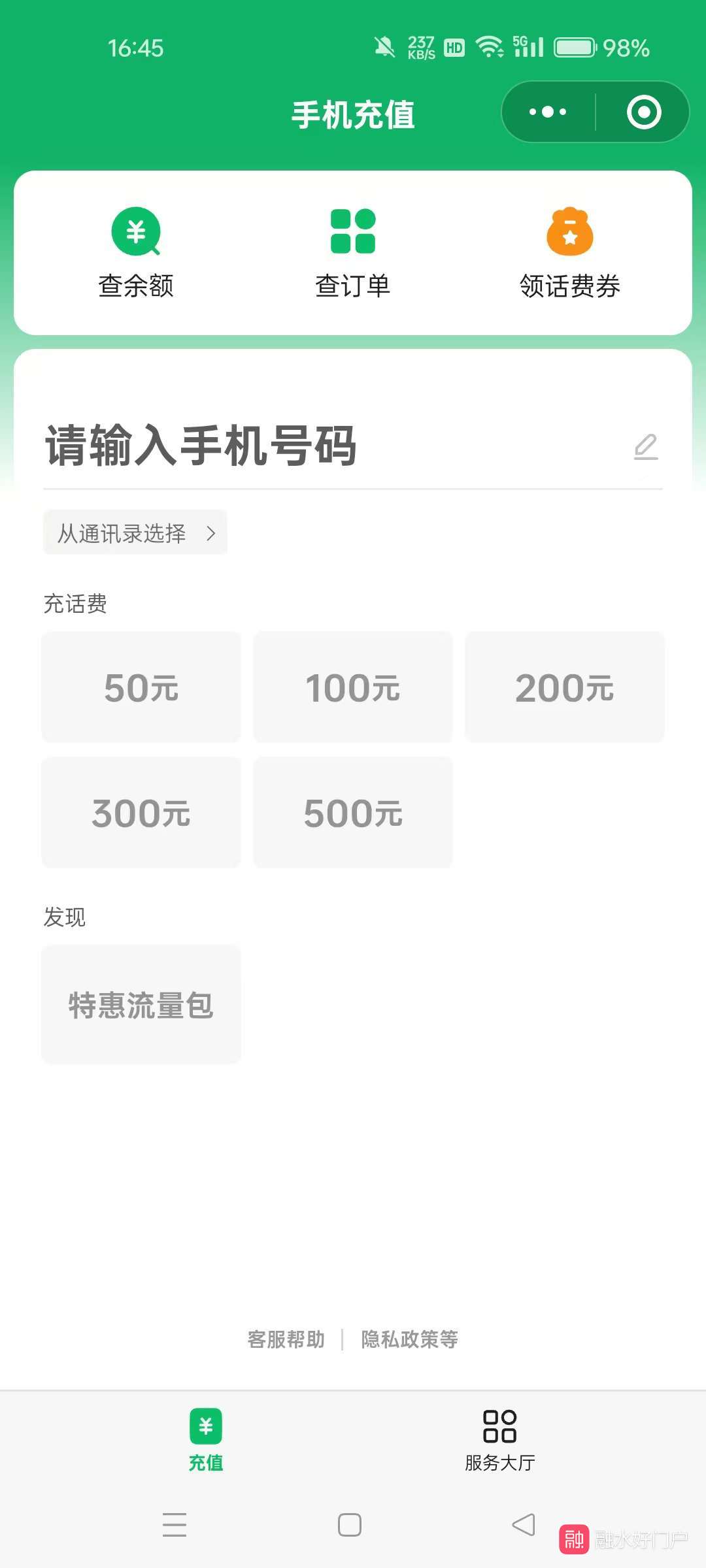Open the 特惠流量包 data package offer
Image resolution: width=706 pixels, height=1568 pixels.
pos(141,1004)
